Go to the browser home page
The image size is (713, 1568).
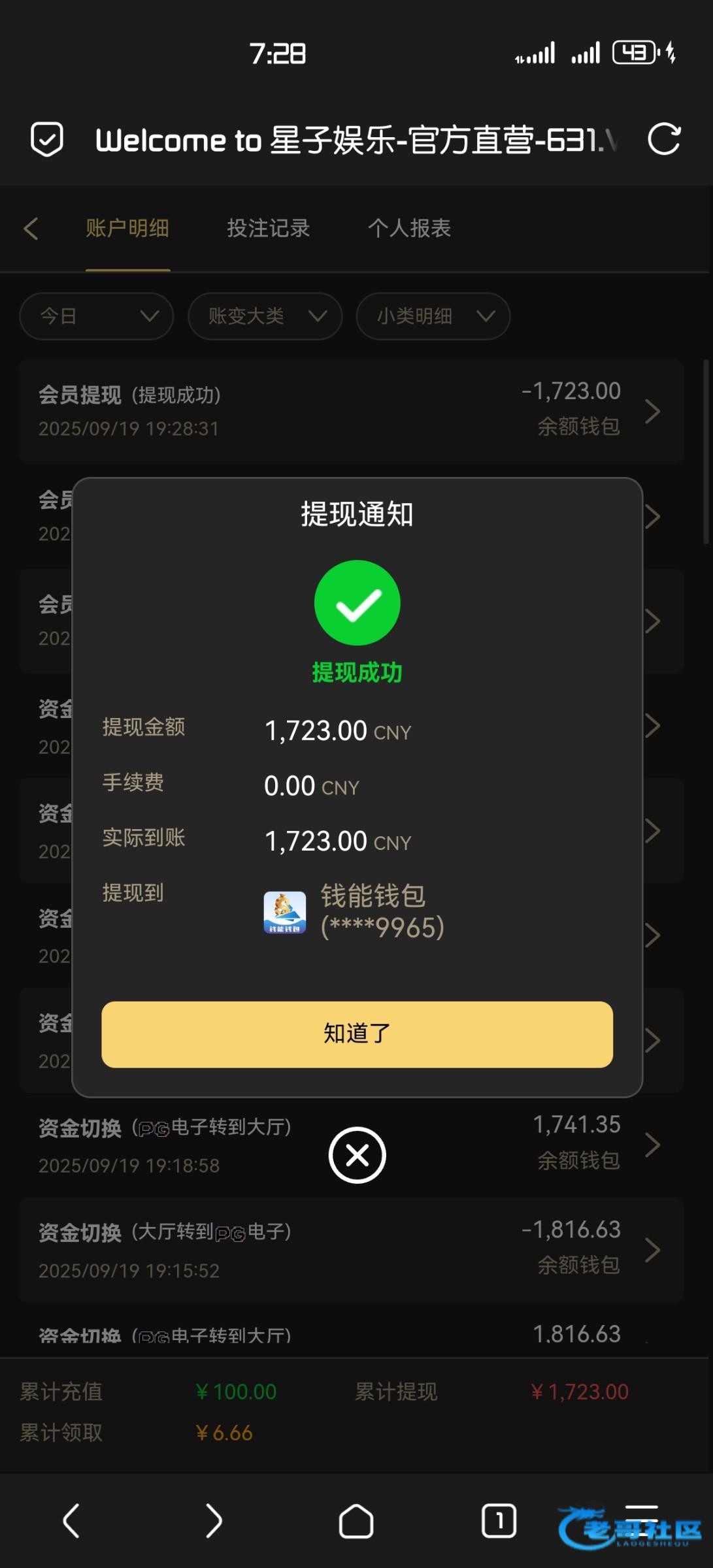[356, 1521]
